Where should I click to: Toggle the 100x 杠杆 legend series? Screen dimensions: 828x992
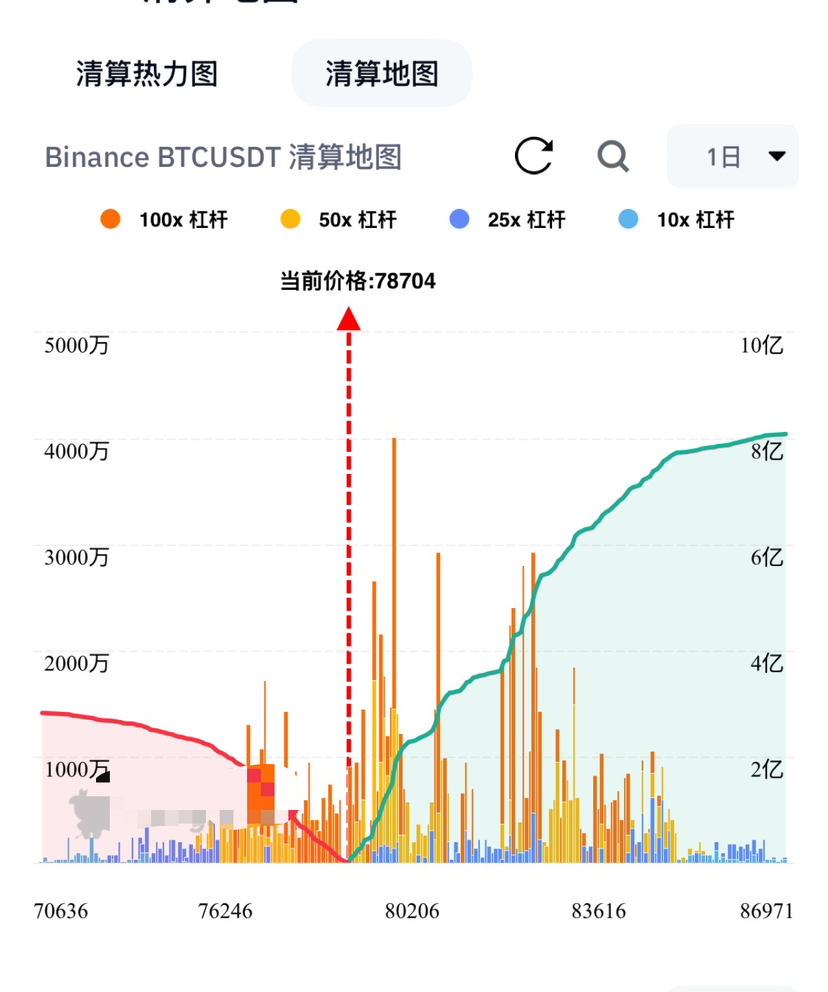(166, 220)
